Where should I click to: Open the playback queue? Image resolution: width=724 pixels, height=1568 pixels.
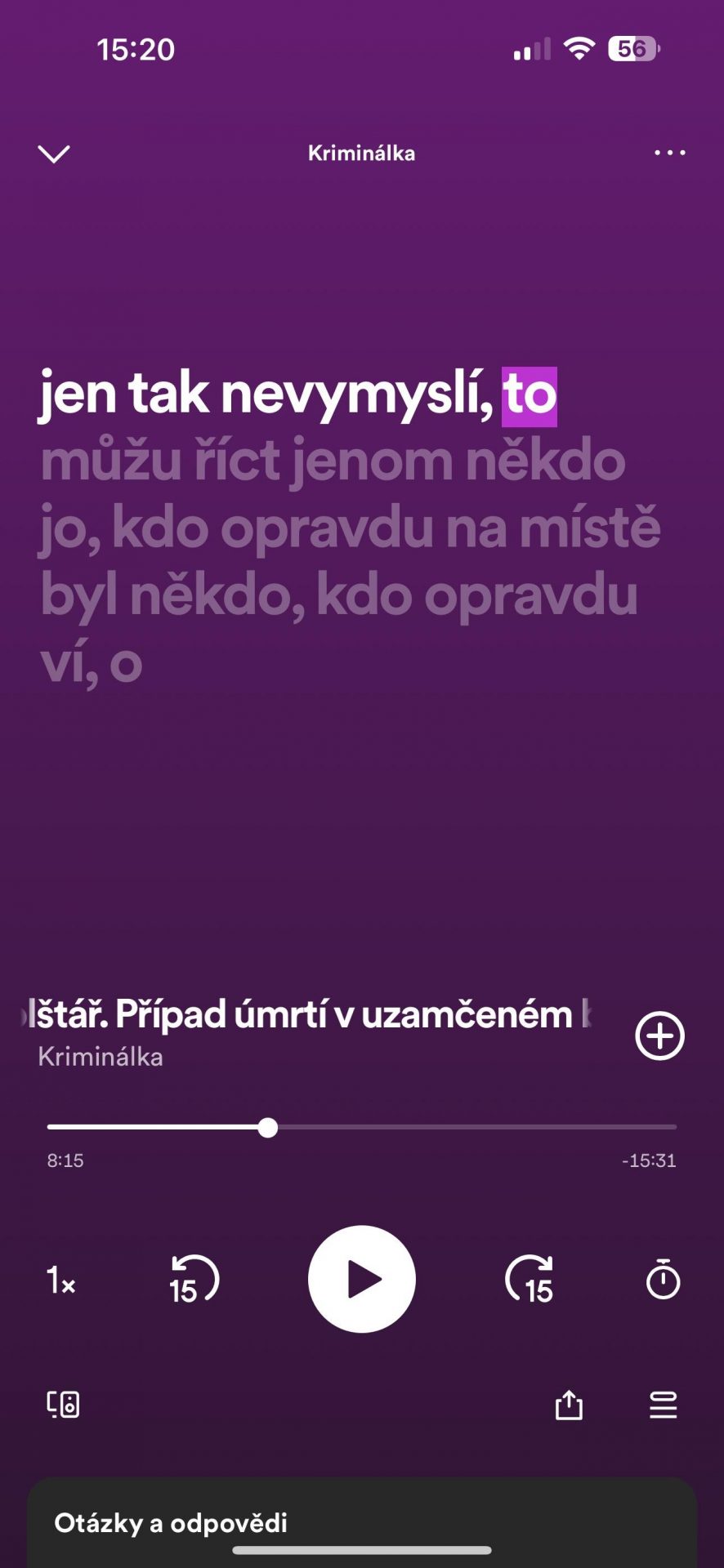tap(663, 1405)
